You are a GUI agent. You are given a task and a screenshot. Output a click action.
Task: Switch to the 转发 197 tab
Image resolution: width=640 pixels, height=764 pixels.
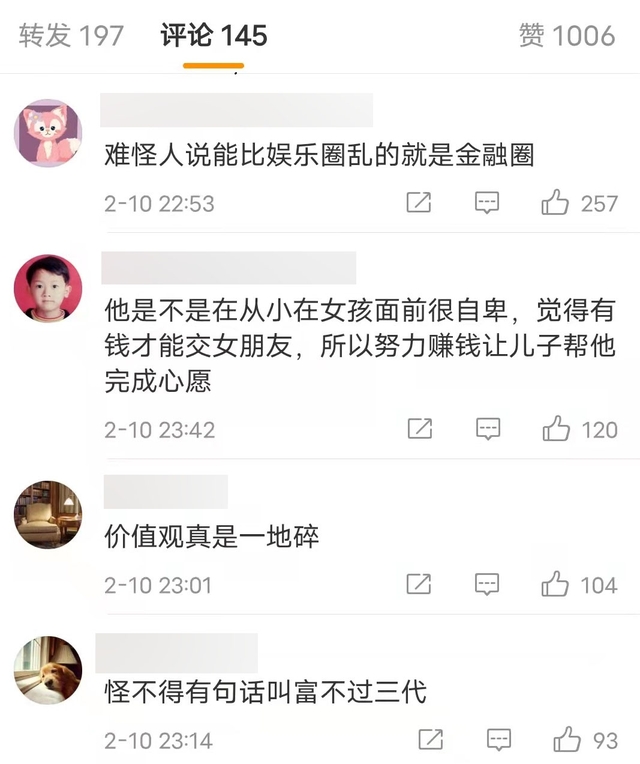point(71,36)
